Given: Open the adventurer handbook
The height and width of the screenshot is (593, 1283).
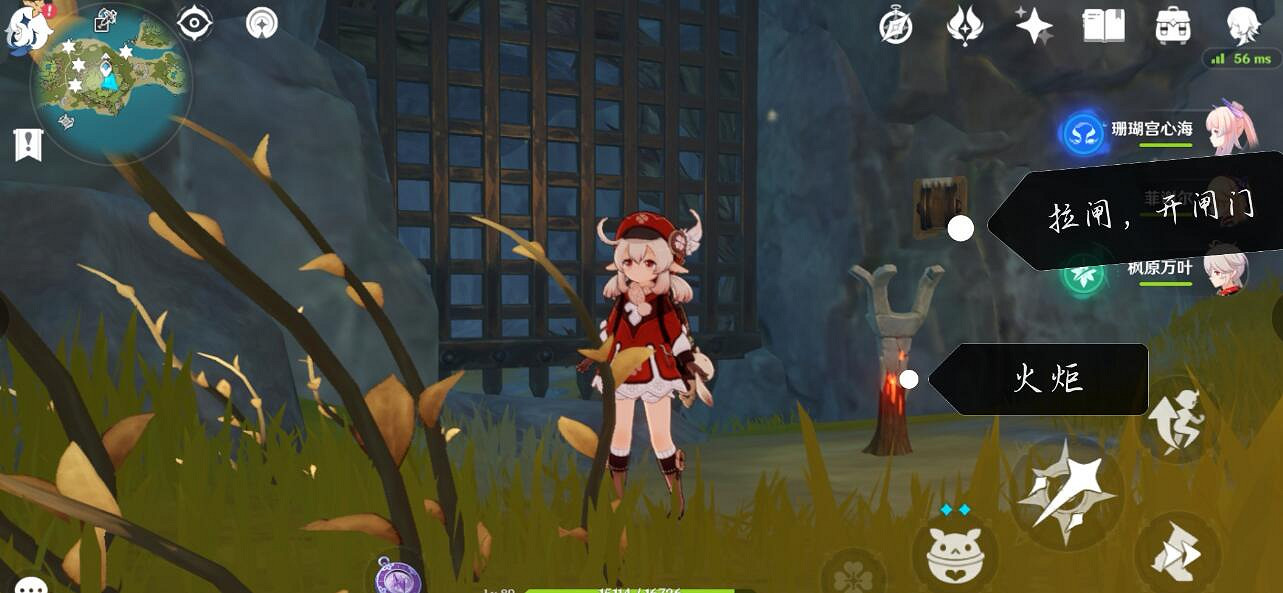Looking at the screenshot, I should click(1103, 25).
